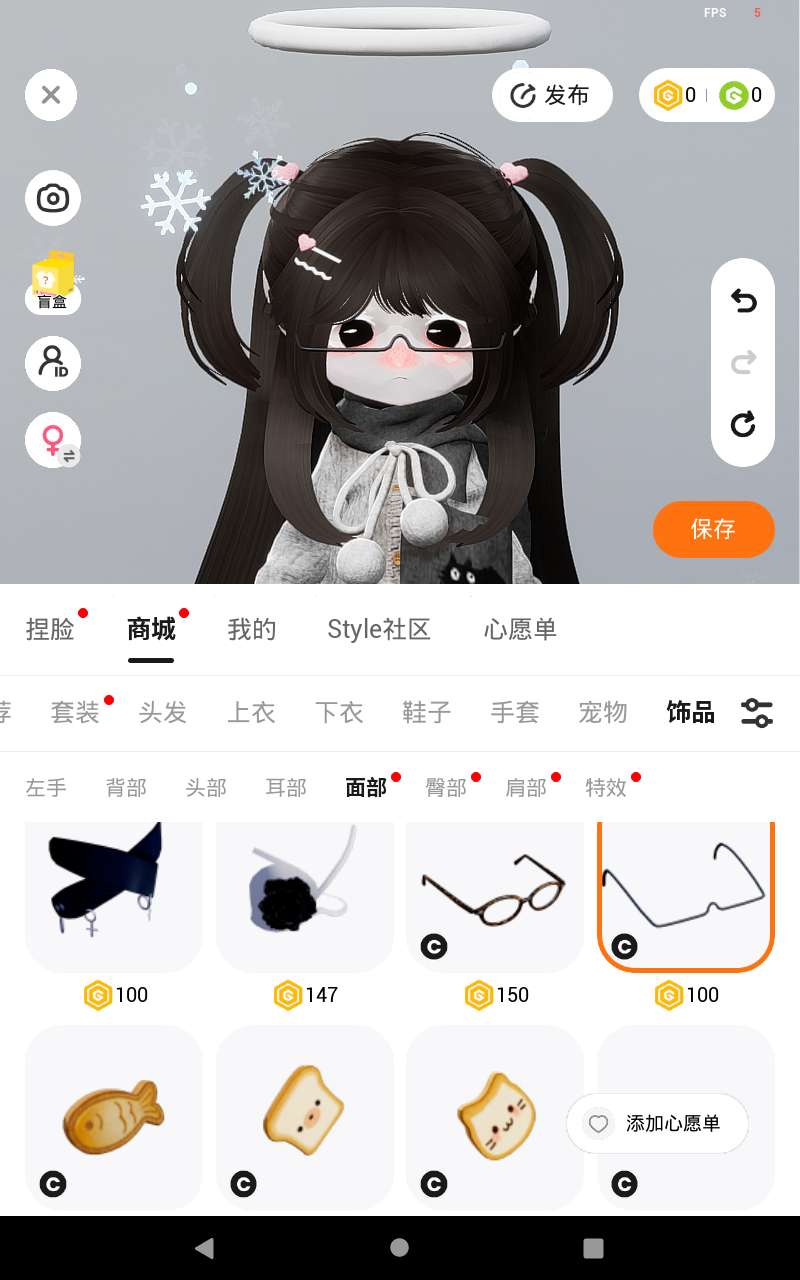Screen dimensions: 800x1280
Task: Tap the 发布 publish button
Action: point(551,95)
